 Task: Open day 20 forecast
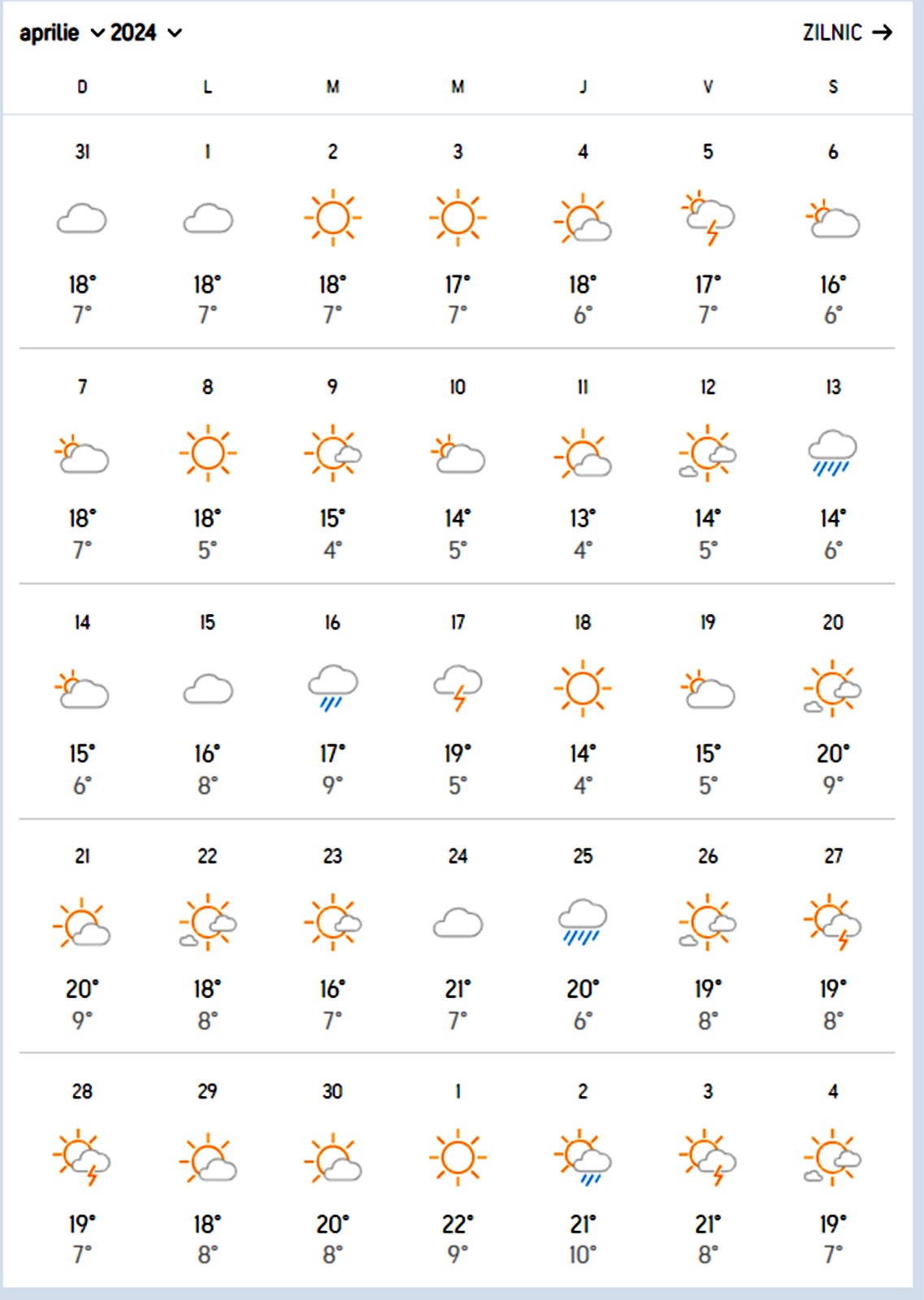pyautogui.click(x=833, y=689)
